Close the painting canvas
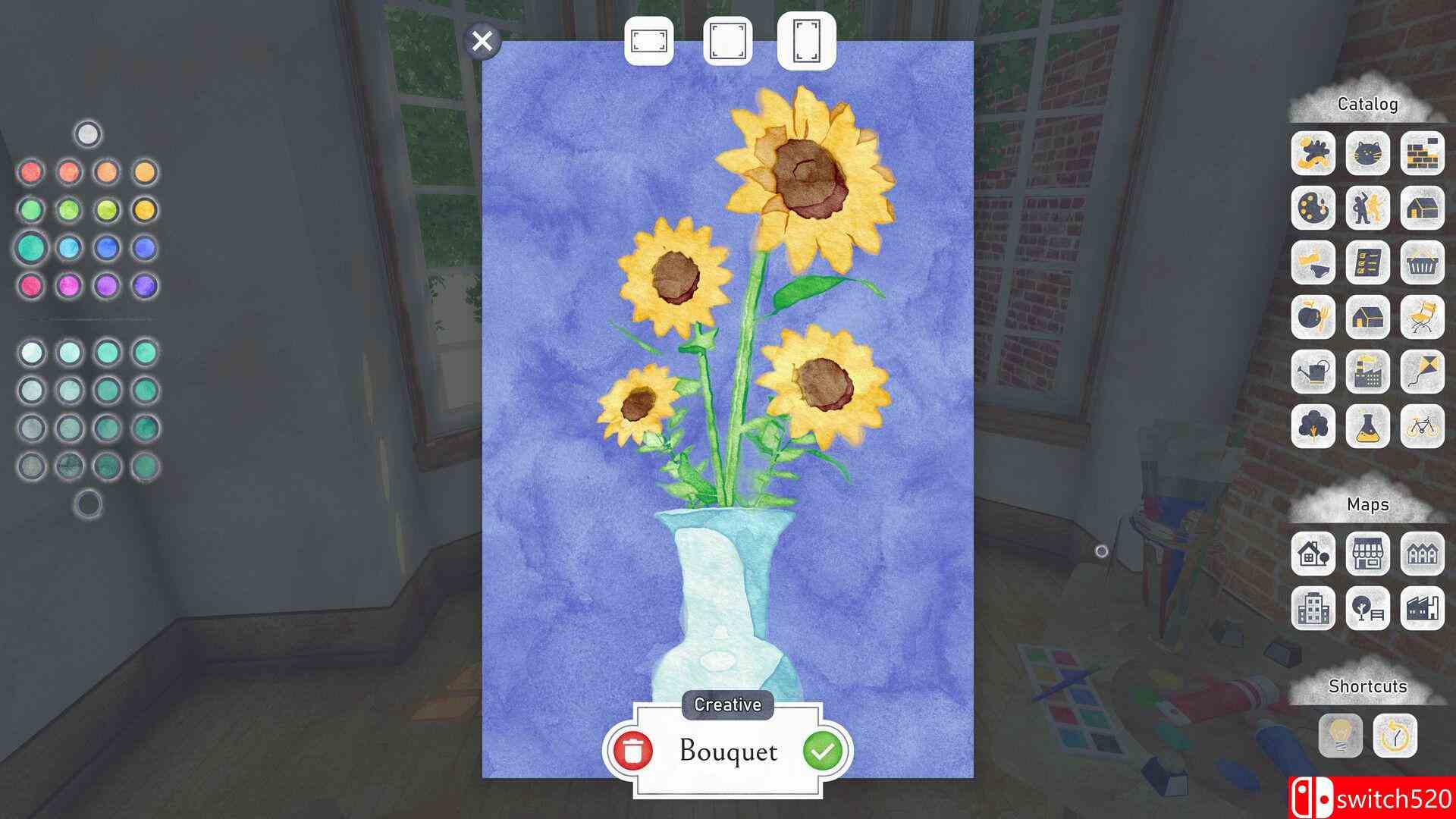The height and width of the screenshot is (819, 1456). 482,41
